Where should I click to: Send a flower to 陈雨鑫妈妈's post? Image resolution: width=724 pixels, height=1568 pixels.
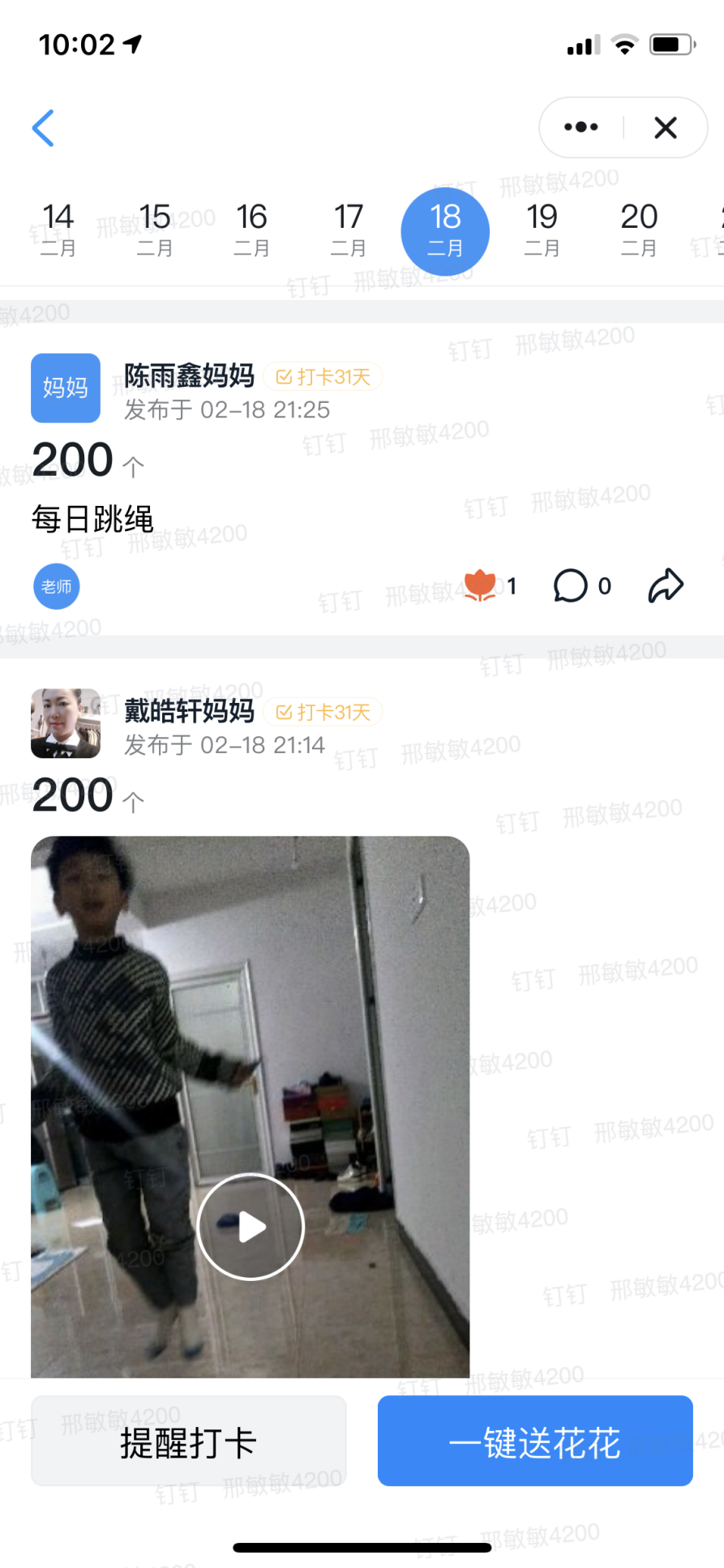pyautogui.click(x=481, y=585)
